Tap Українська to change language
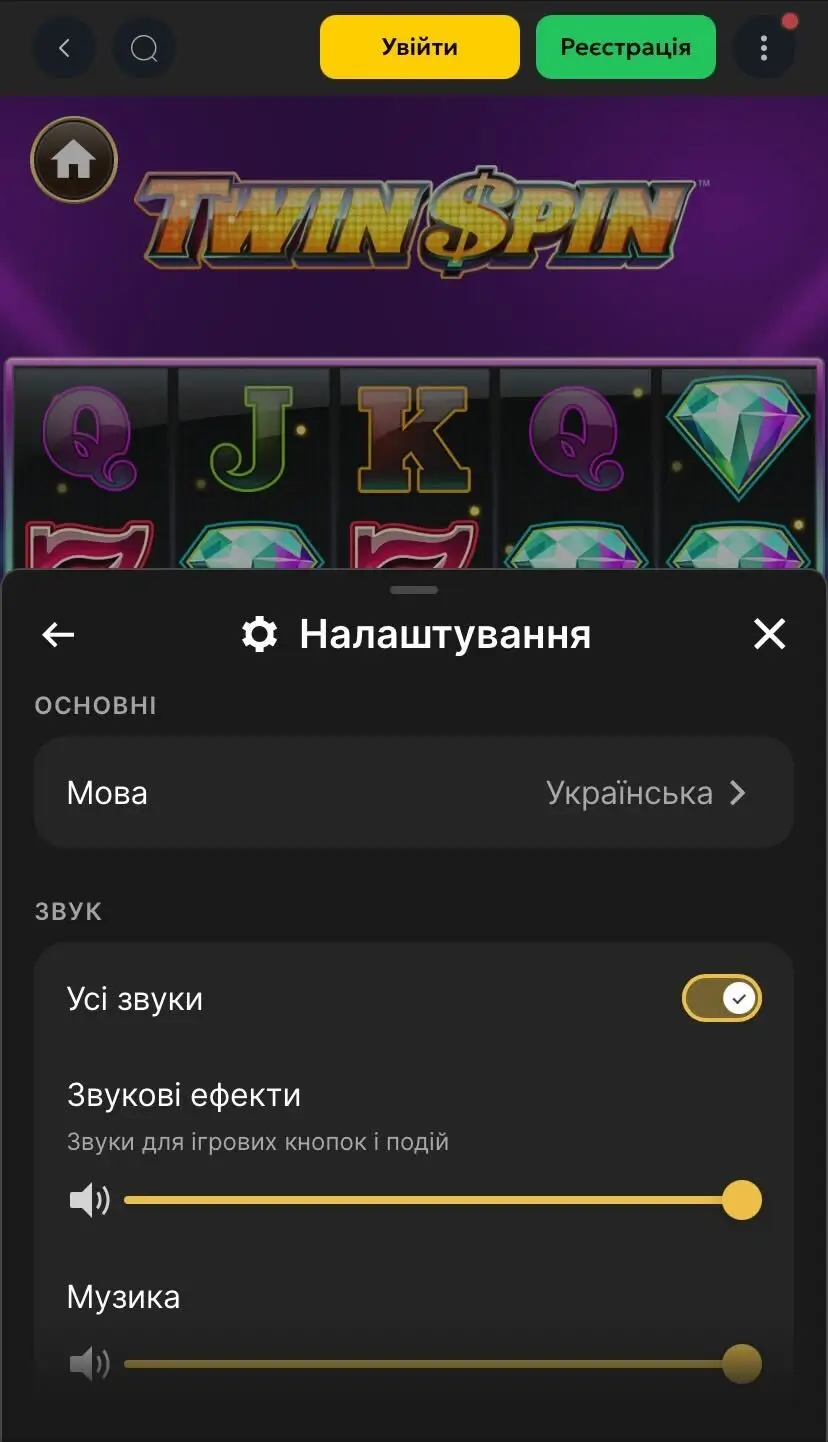This screenshot has height=1442, width=828. pos(628,792)
